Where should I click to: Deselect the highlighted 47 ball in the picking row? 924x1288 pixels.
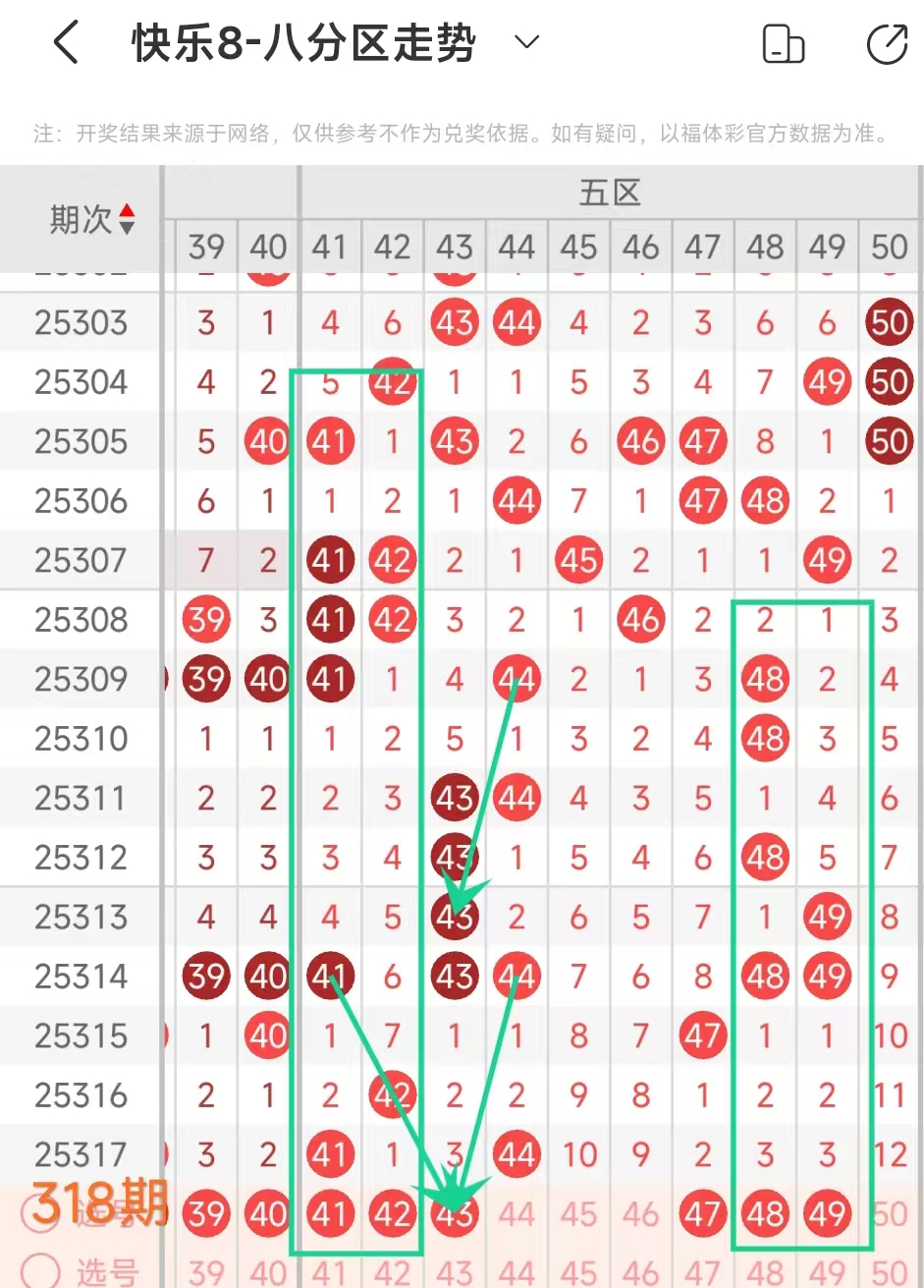703,1214
